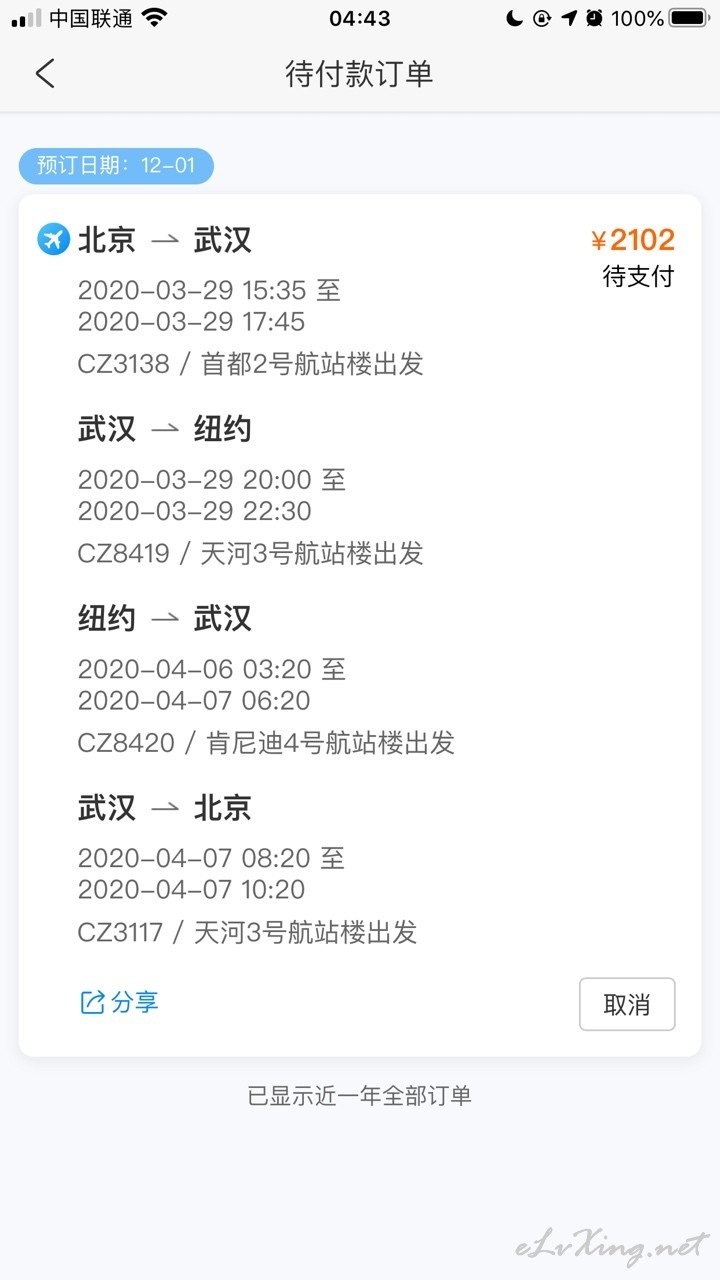
Task: Tap the 取消 button to cancel order
Action: pos(627,1004)
